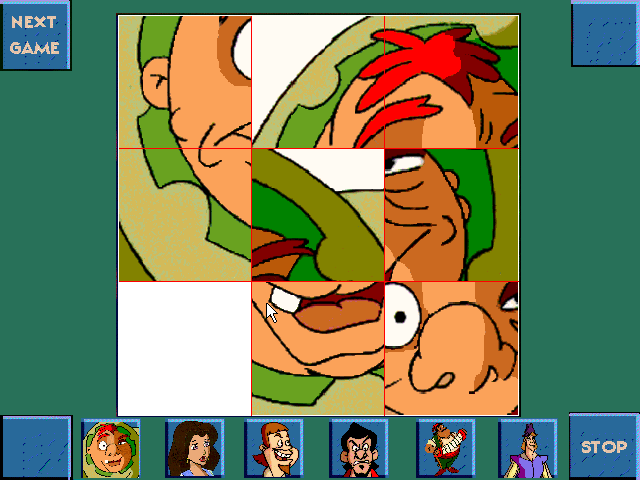Tap the puzzle tile with the red hair

451,81
